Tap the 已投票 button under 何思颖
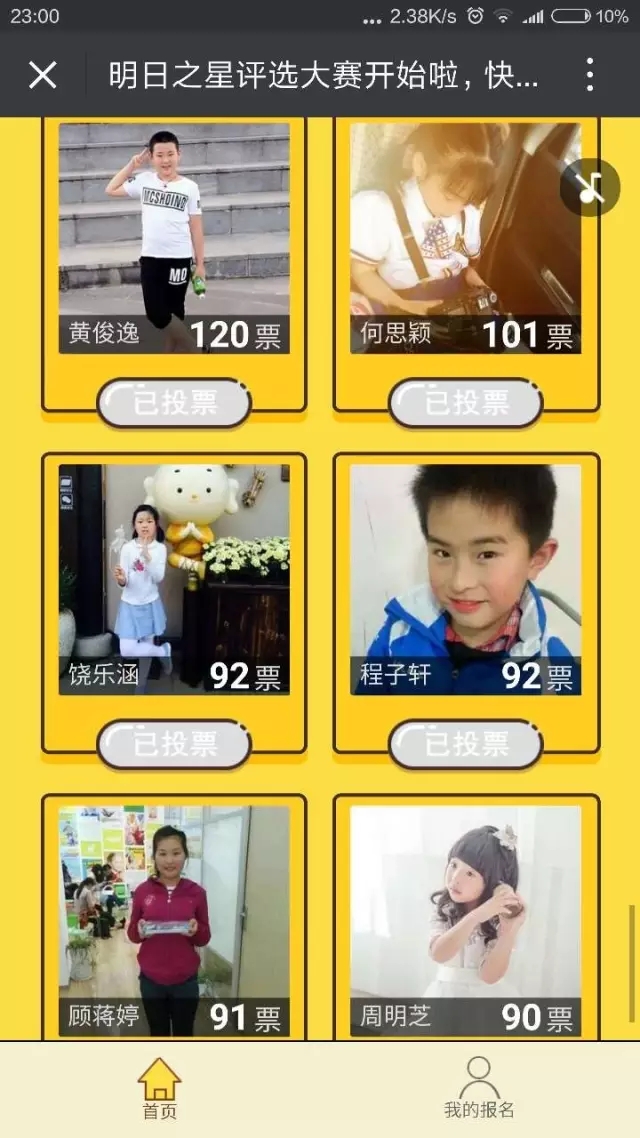Viewport: 640px width, 1138px height. [x=465, y=403]
